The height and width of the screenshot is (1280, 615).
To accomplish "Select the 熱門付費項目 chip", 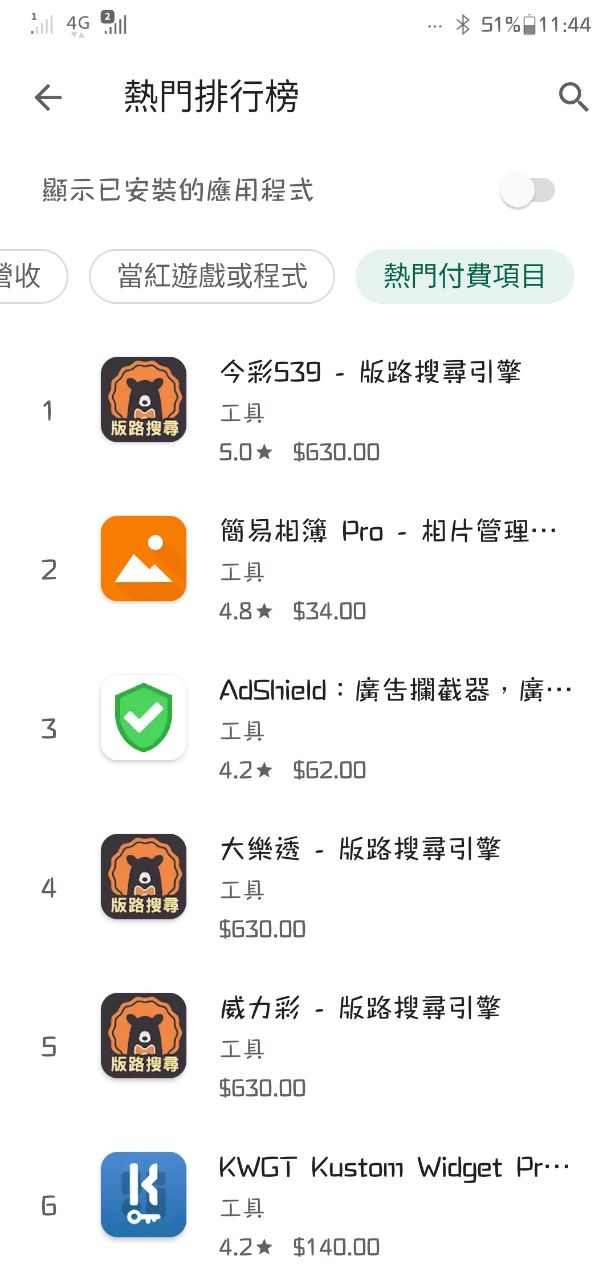I will pyautogui.click(x=465, y=276).
